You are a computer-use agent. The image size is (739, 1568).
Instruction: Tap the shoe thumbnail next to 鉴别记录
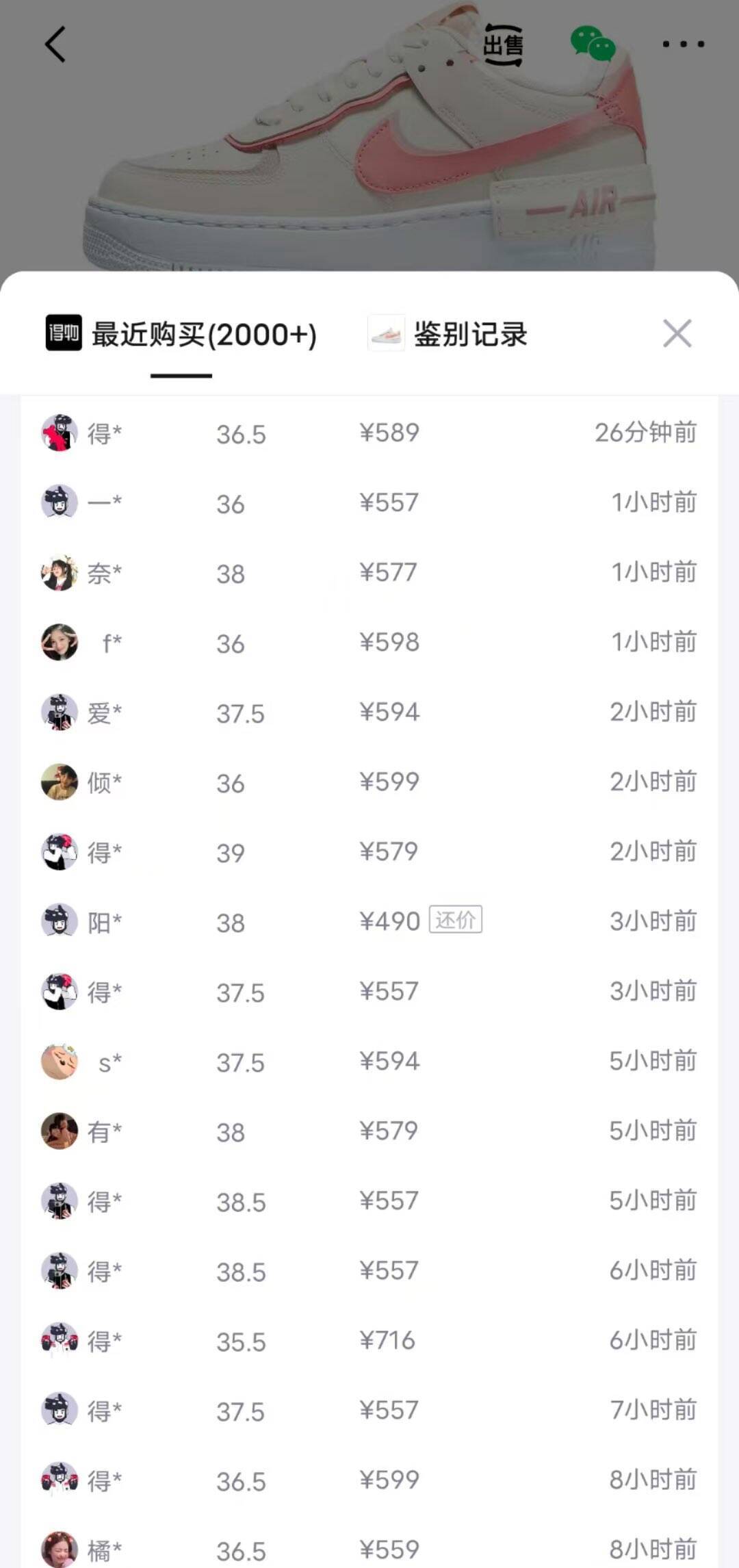(x=386, y=334)
